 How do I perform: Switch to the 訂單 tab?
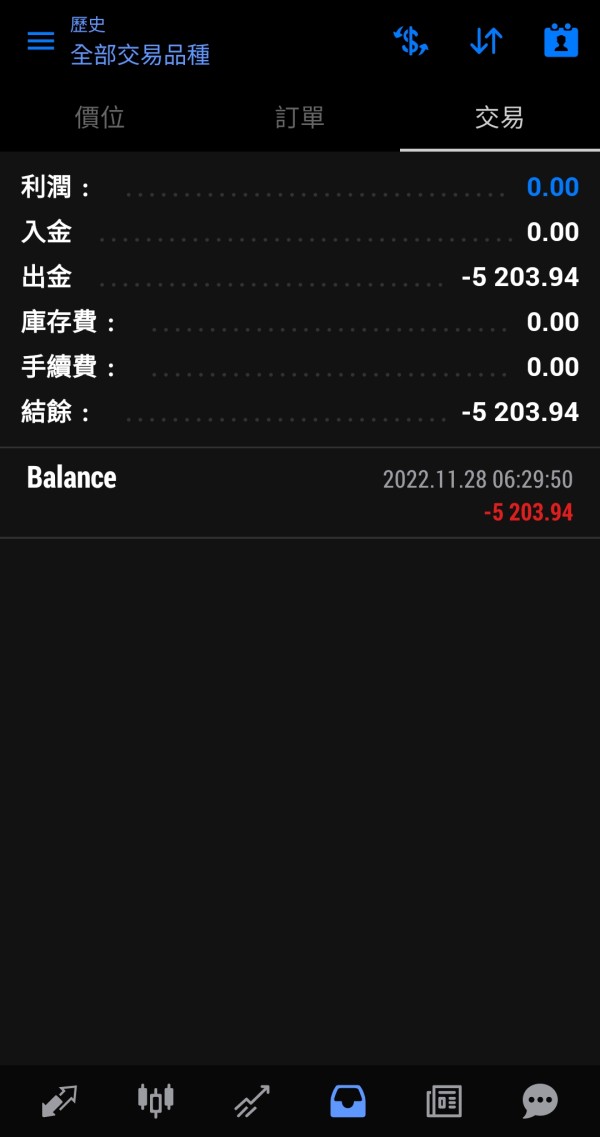[300, 118]
